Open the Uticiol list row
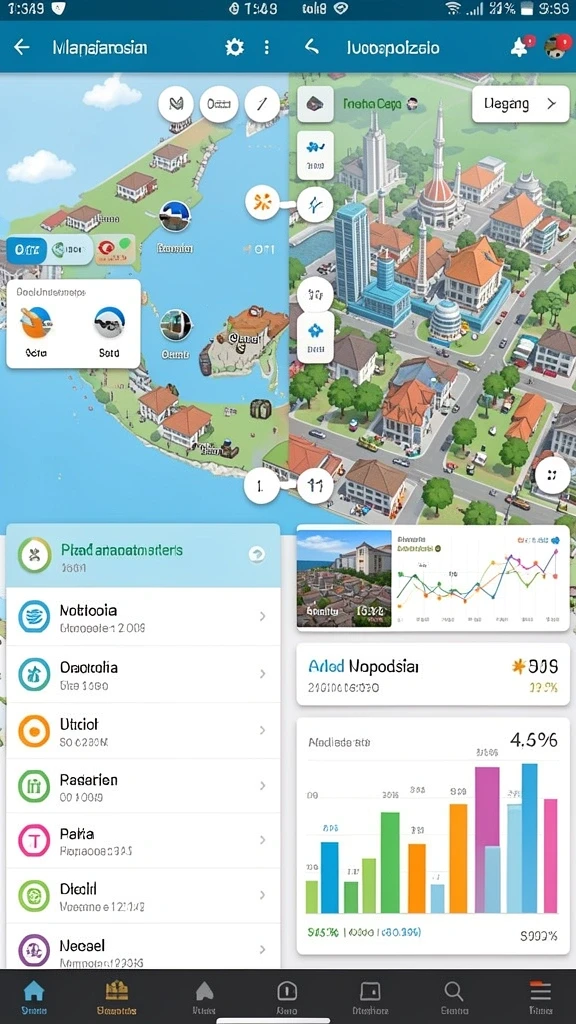The image size is (576, 1024). pos(144,731)
